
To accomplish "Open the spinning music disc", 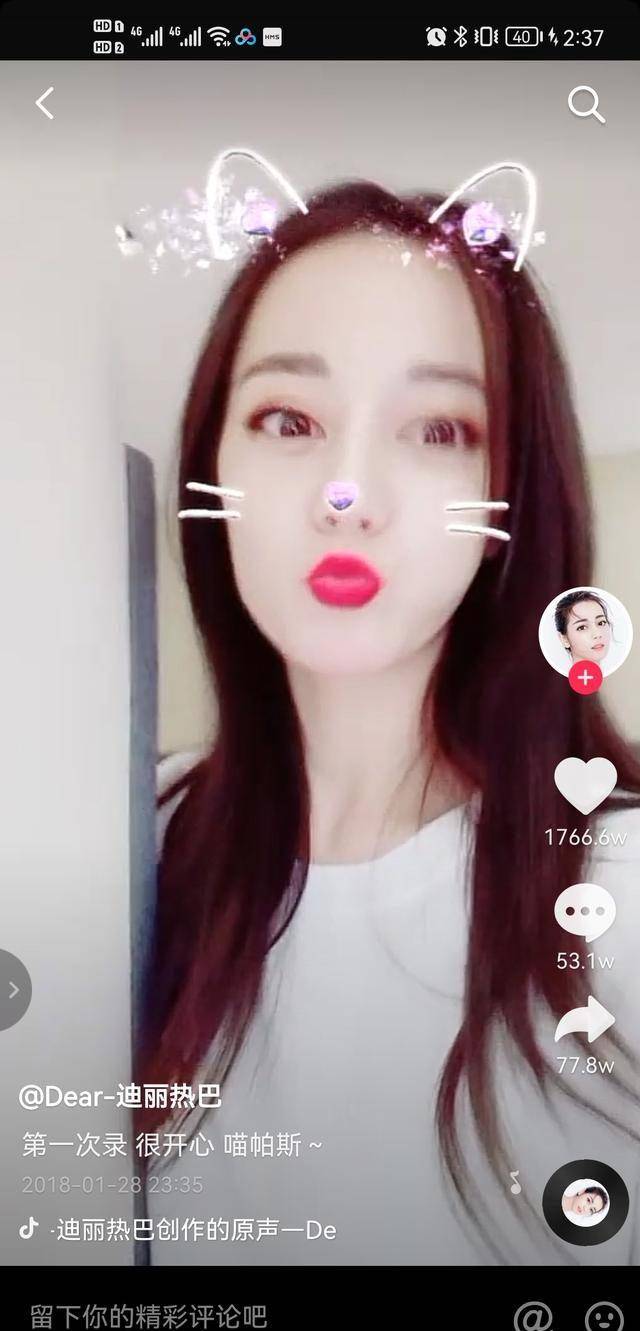I will pos(585,1203).
